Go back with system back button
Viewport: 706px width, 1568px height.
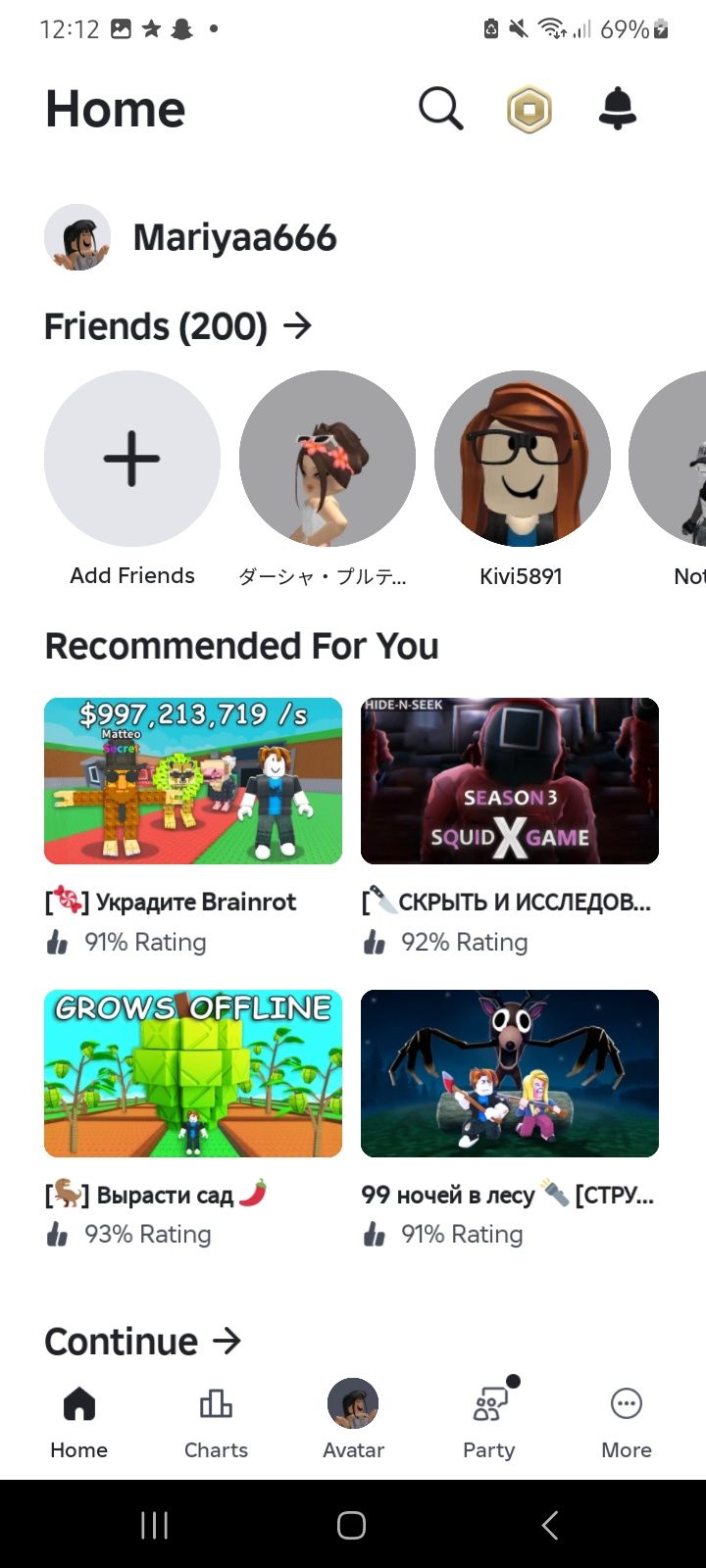click(549, 1525)
